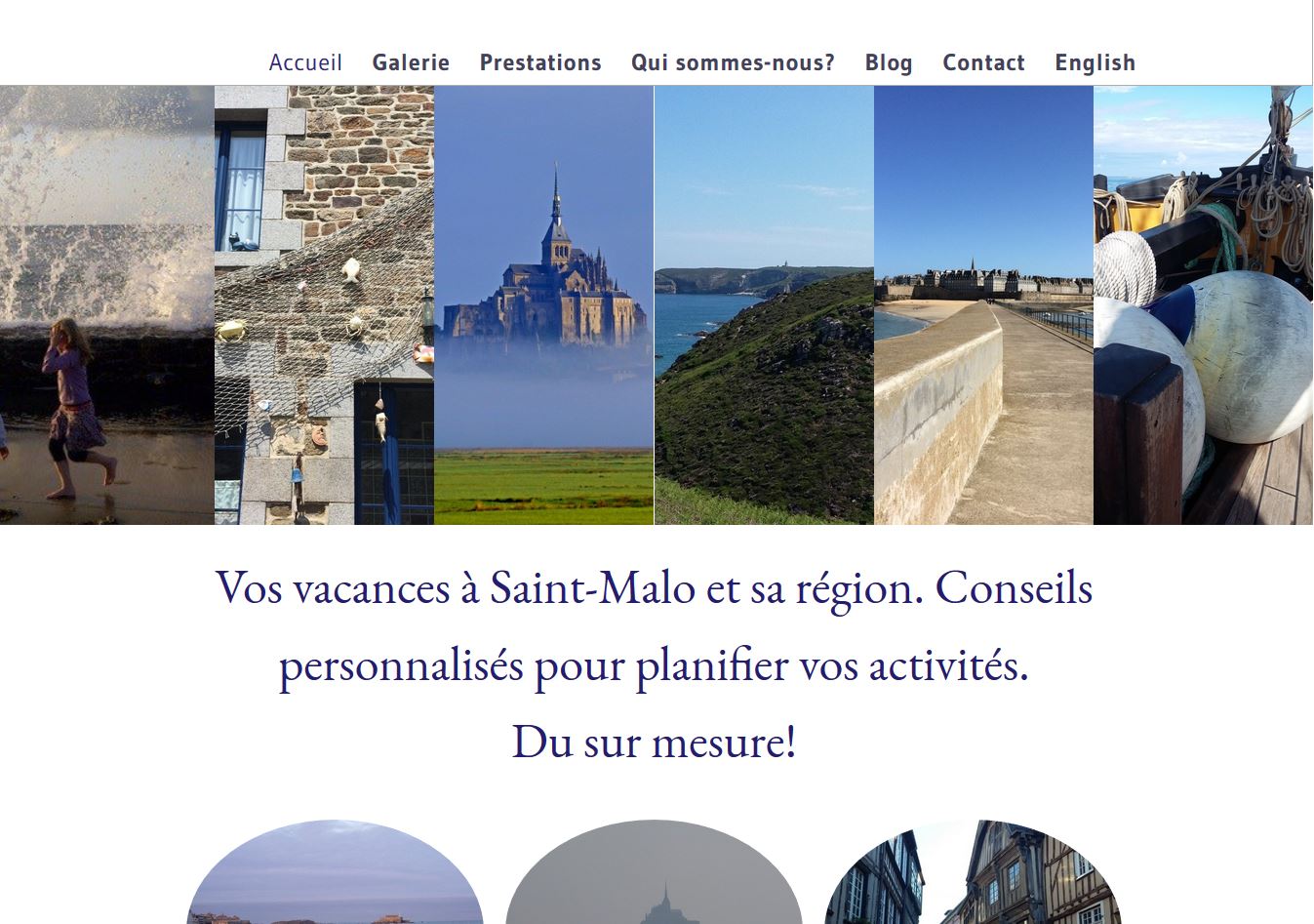Visit the Blog section
The width and height of the screenshot is (1314, 924).
tap(888, 62)
